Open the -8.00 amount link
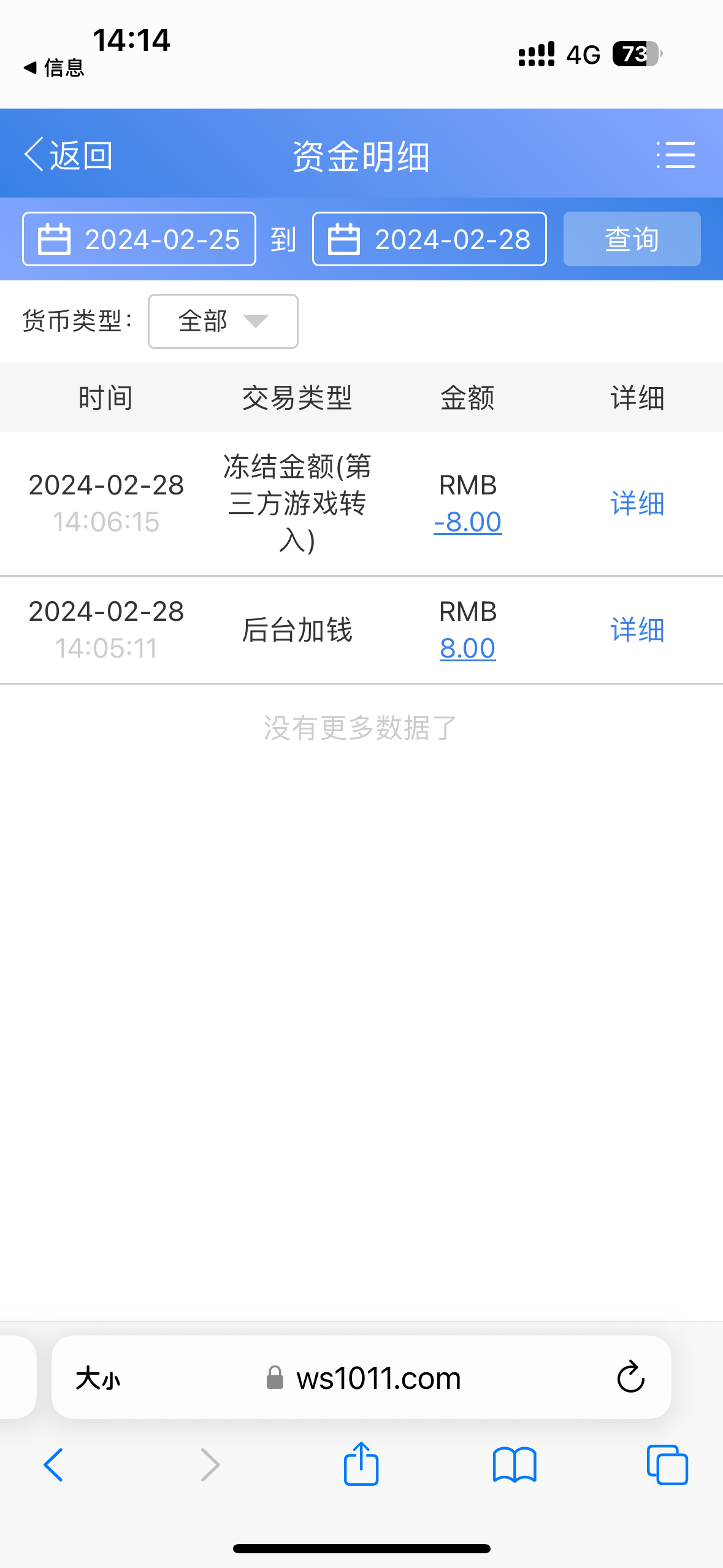Image resolution: width=723 pixels, height=1568 pixels. 468,522
